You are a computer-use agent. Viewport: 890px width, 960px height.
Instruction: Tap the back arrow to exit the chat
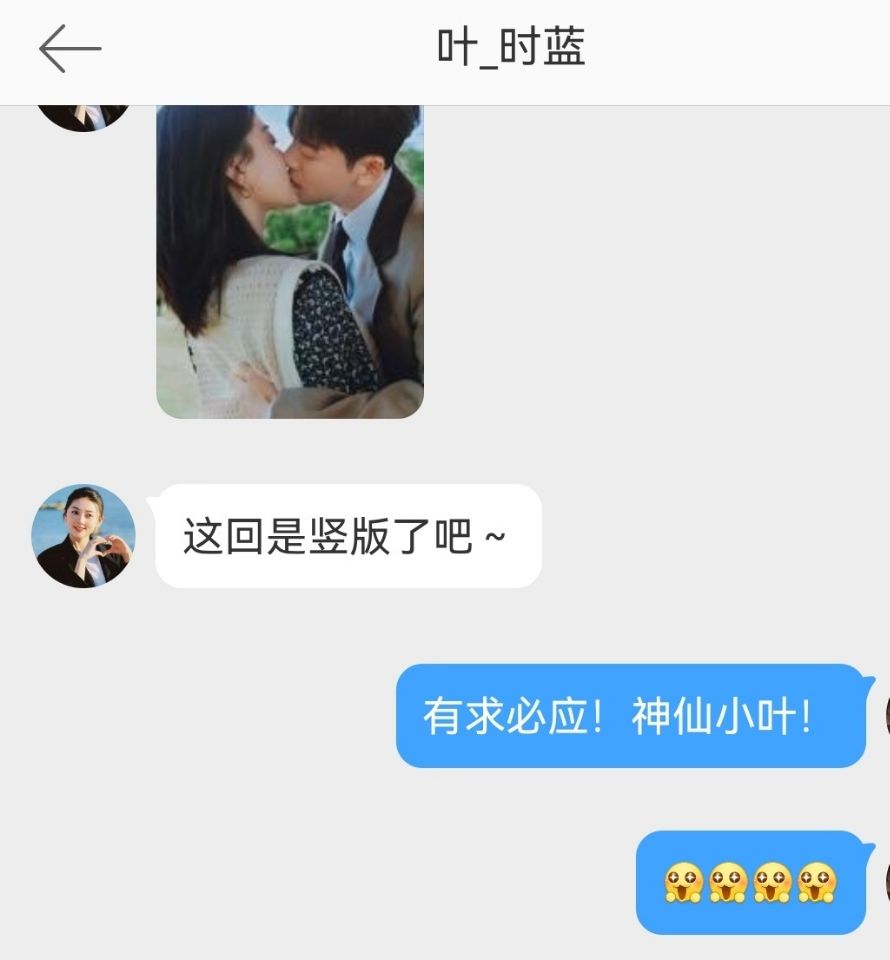point(70,45)
